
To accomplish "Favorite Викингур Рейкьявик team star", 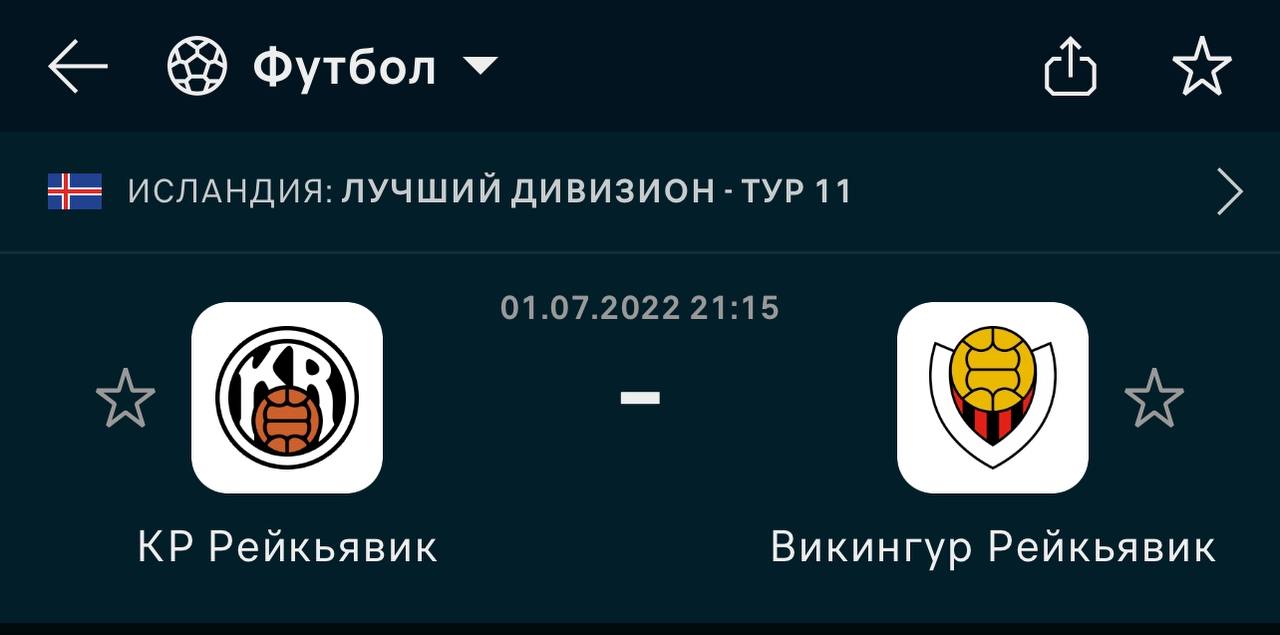I will pyautogui.click(x=1154, y=398).
